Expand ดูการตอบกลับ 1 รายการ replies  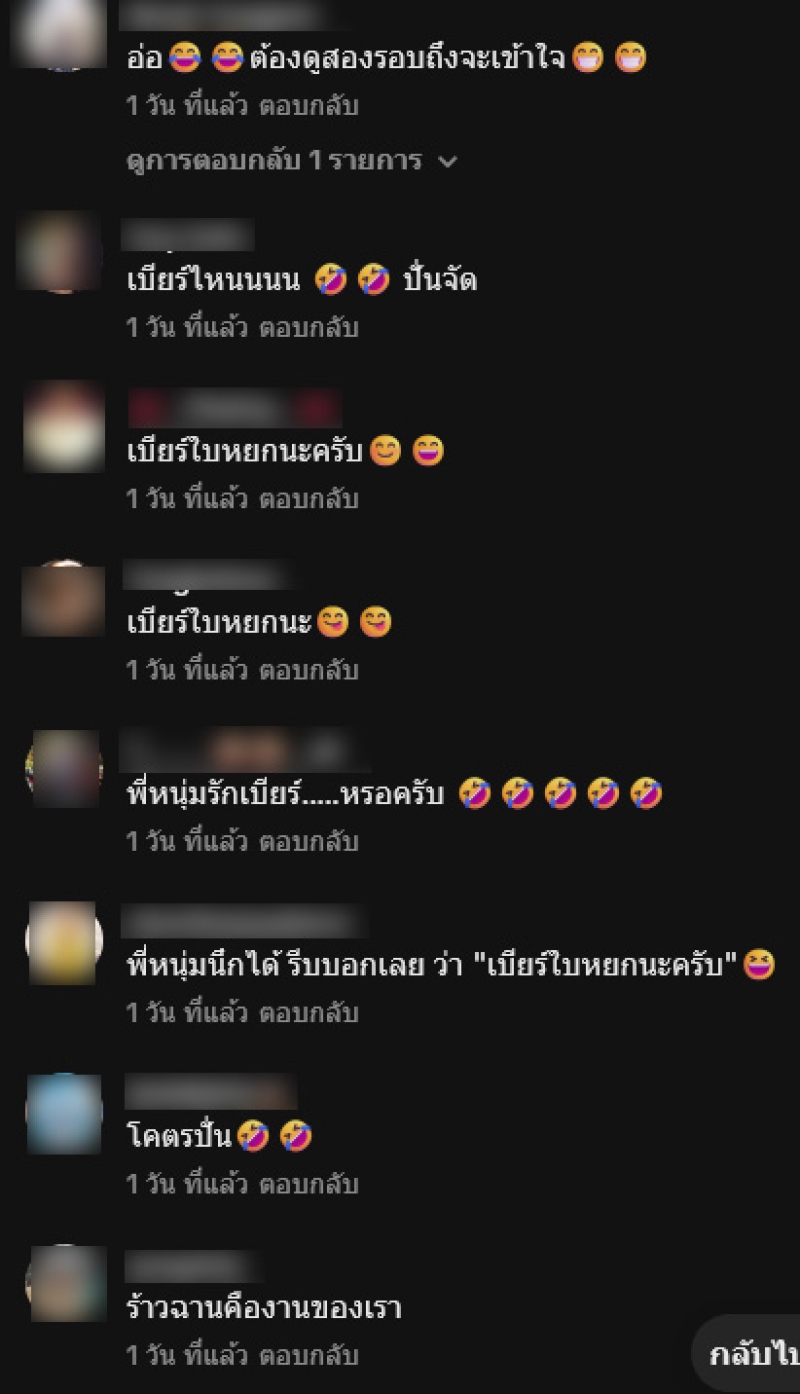291,161
